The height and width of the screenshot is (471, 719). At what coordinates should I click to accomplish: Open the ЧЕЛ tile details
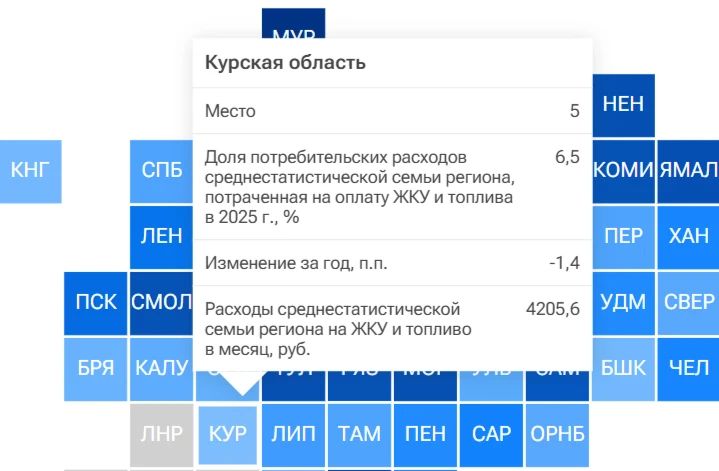tap(688, 369)
